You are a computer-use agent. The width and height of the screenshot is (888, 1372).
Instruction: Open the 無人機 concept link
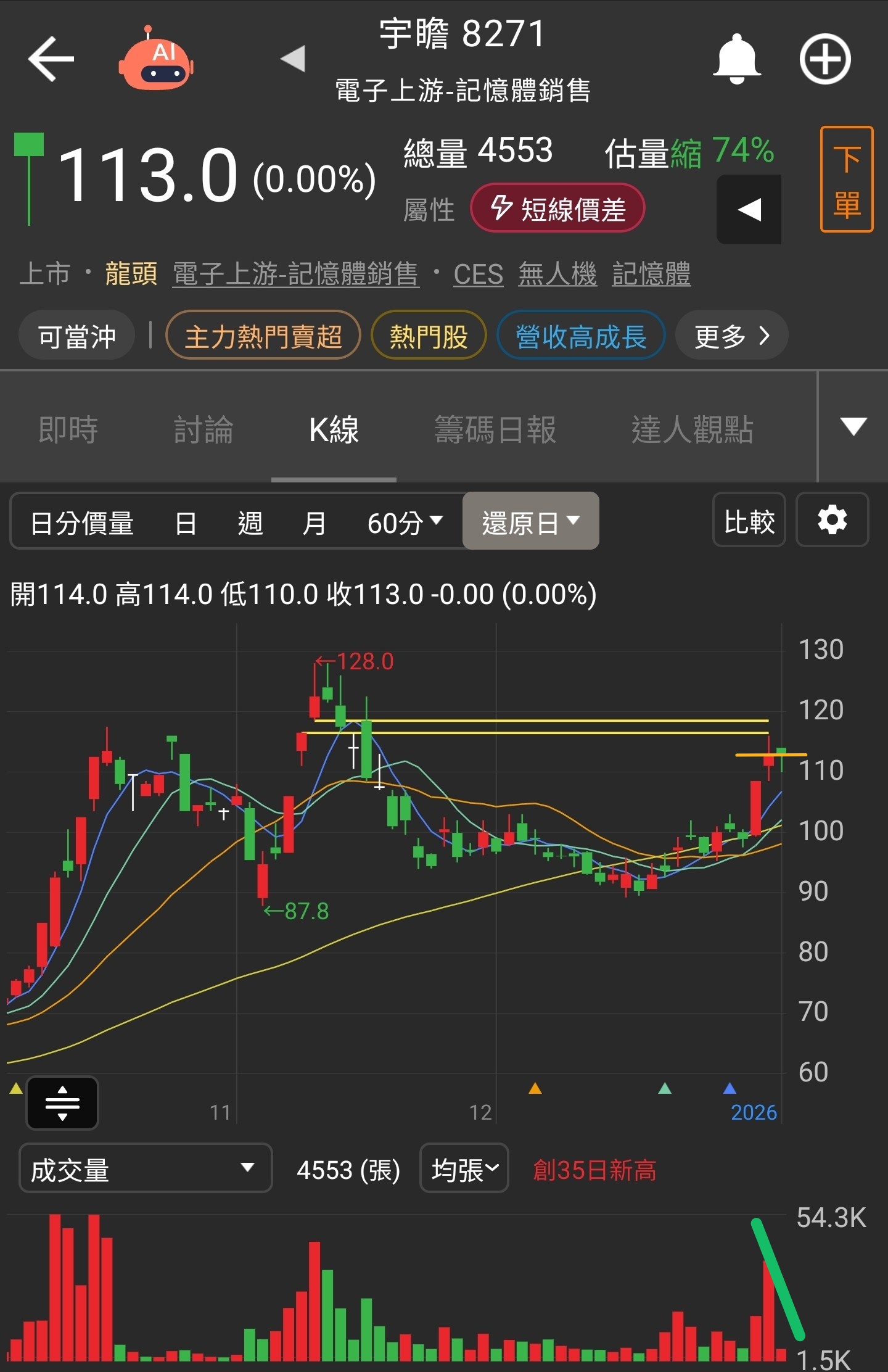coord(557,274)
